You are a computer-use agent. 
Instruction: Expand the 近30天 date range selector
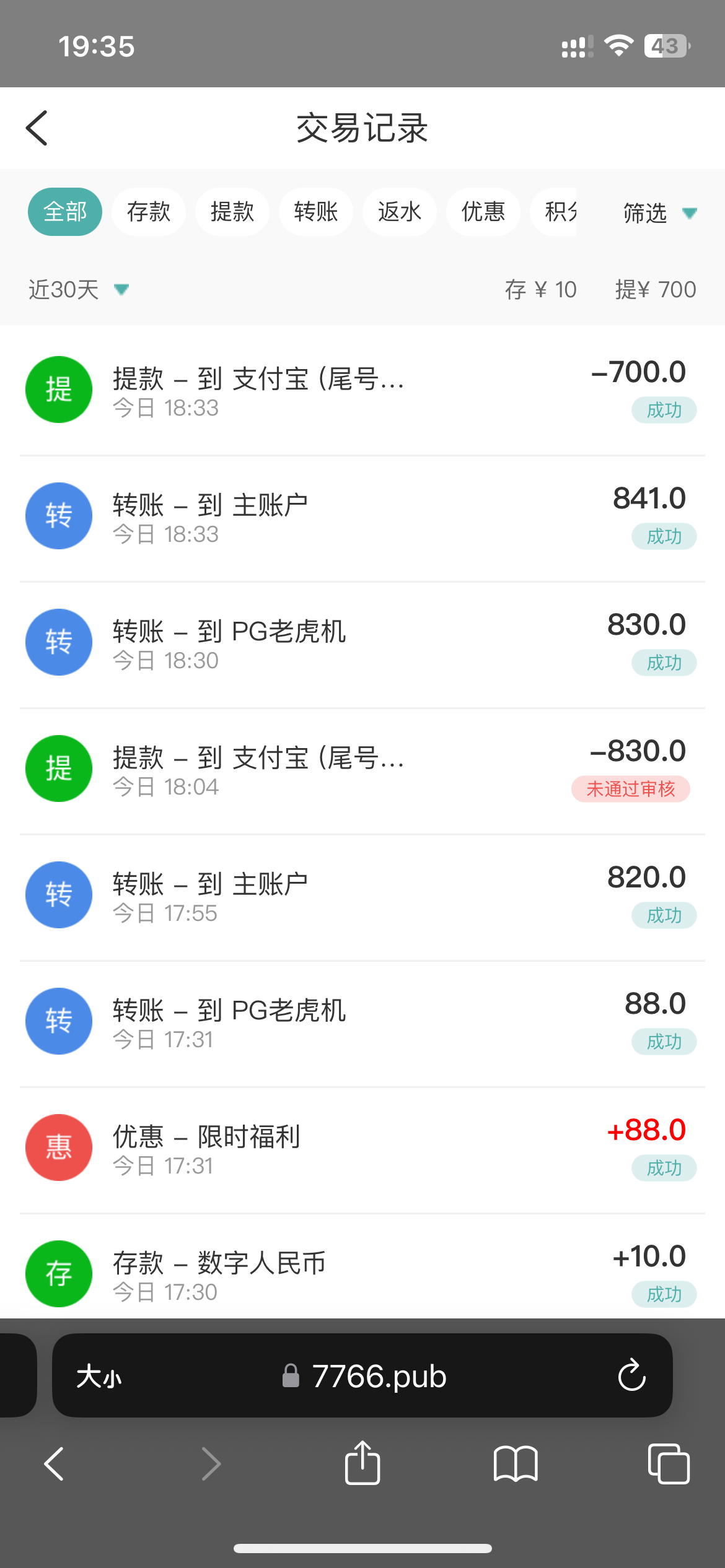pos(79,289)
